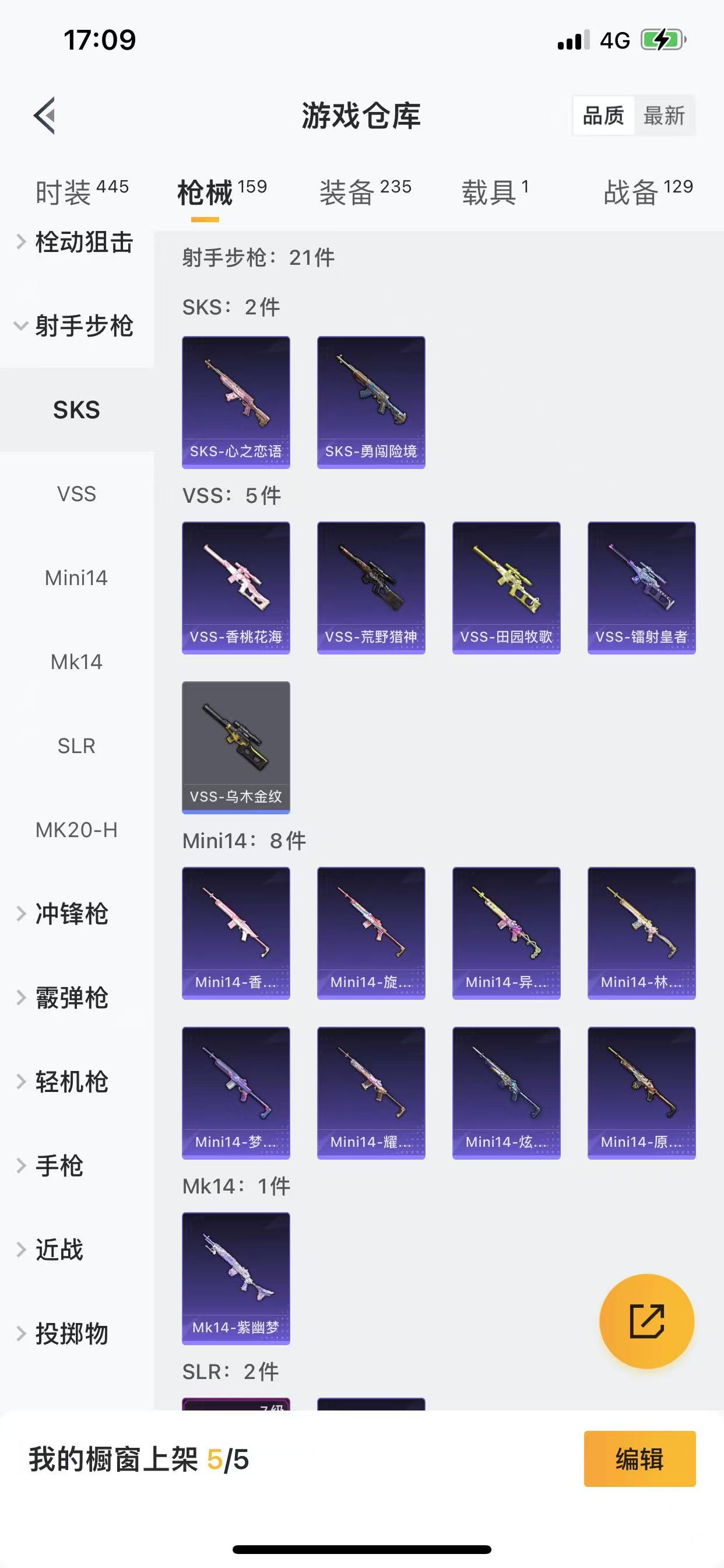
Task: Open the VSS-荒野猎神 skin
Action: [x=371, y=588]
